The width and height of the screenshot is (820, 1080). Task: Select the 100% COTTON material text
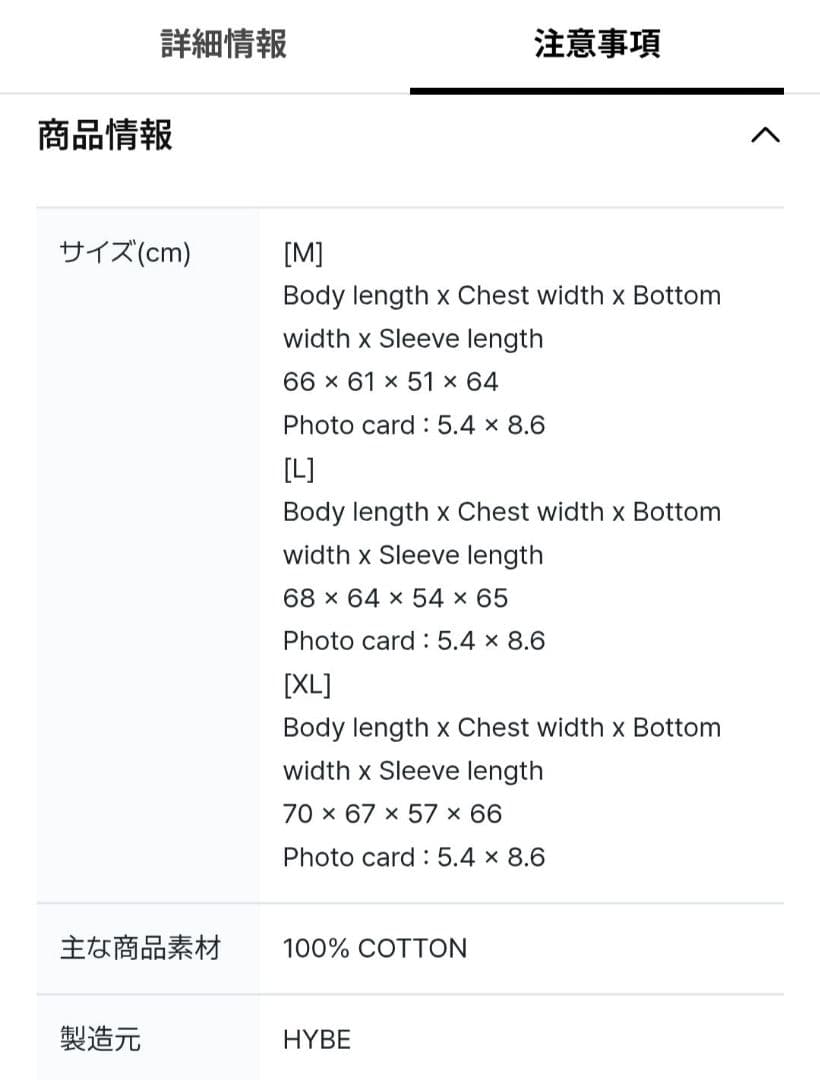coord(375,948)
